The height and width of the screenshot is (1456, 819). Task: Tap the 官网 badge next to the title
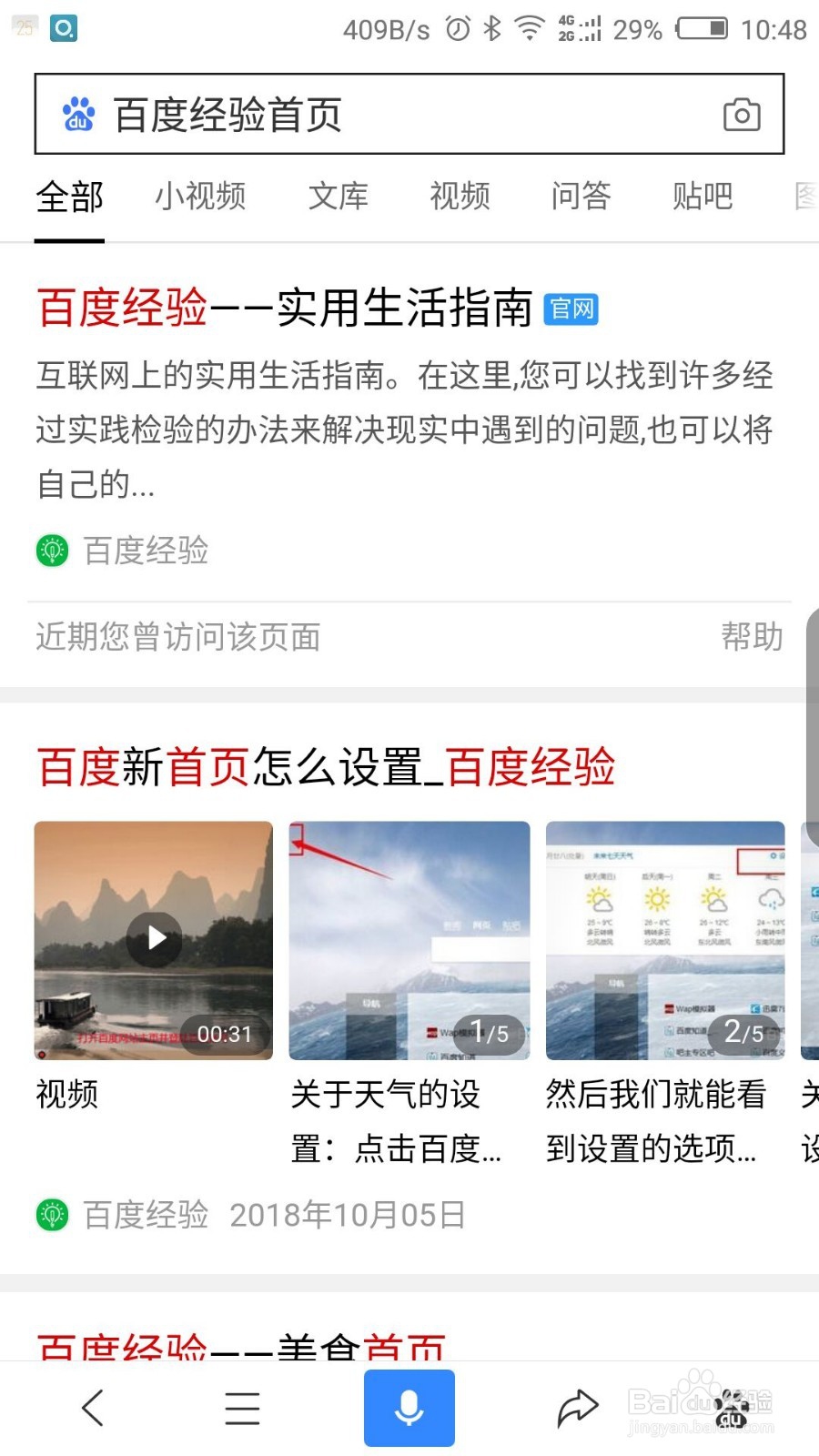click(x=571, y=309)
